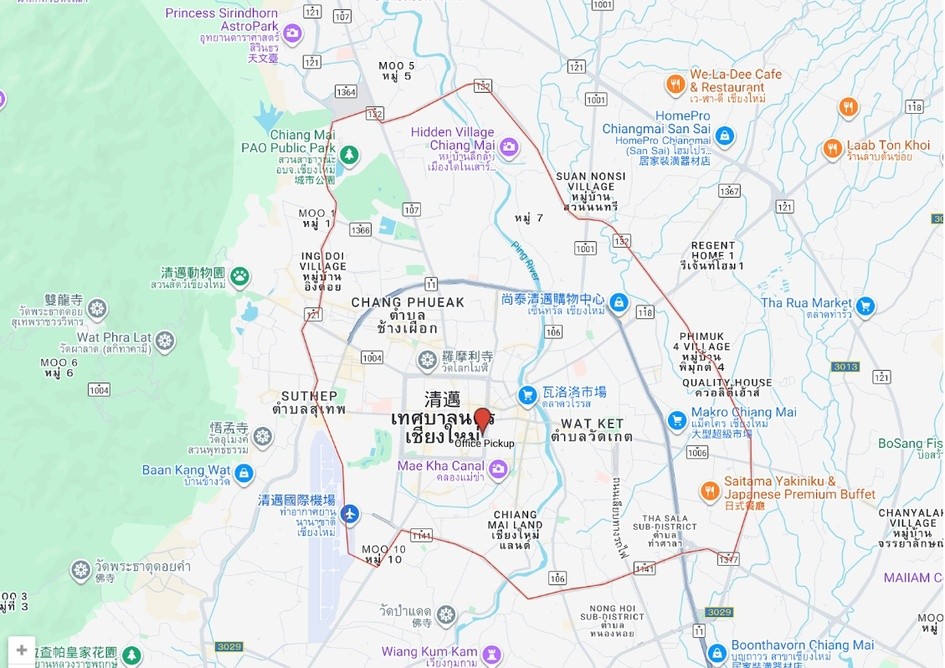Image resolution: width=945 pixels, height=668 pixels.
Task: Zoom in with the plus button
Action: coord(21,650)
